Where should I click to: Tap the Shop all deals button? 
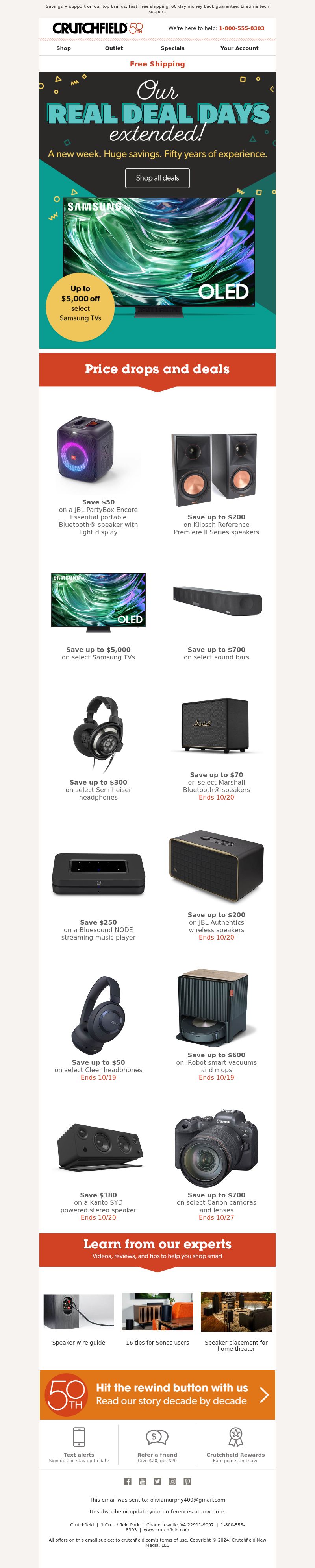tap(157, 178)
